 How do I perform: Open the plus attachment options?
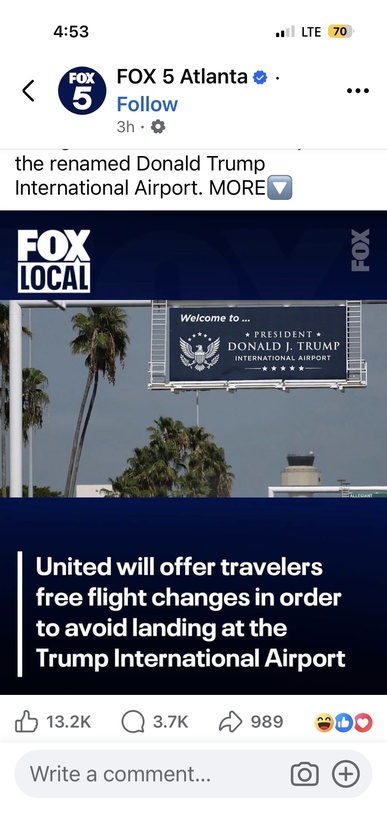pyautogui.click(x=346, y=774)
